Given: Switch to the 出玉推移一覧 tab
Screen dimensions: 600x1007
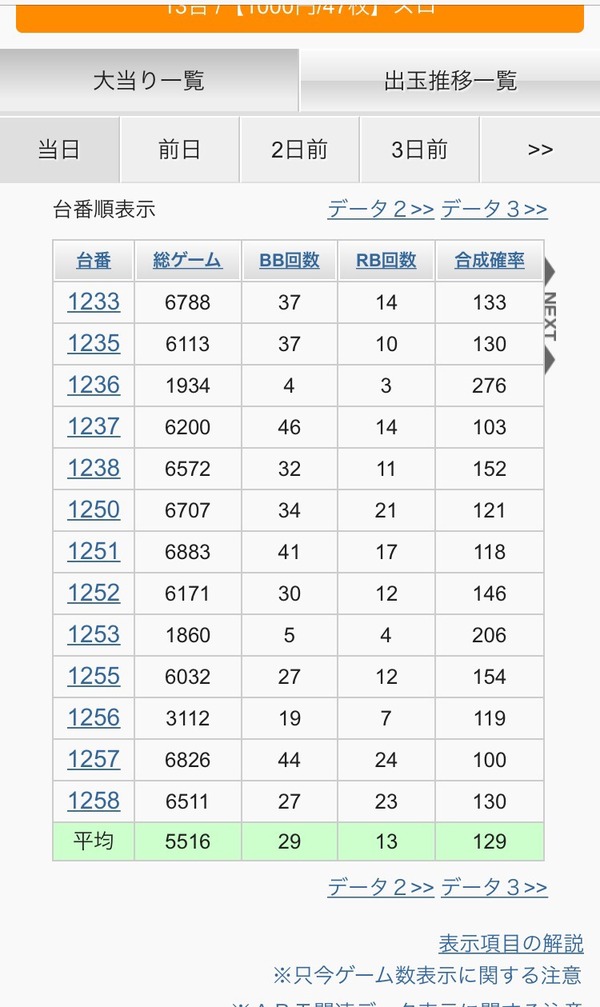Looking at the screenshot, I should 450,81.
